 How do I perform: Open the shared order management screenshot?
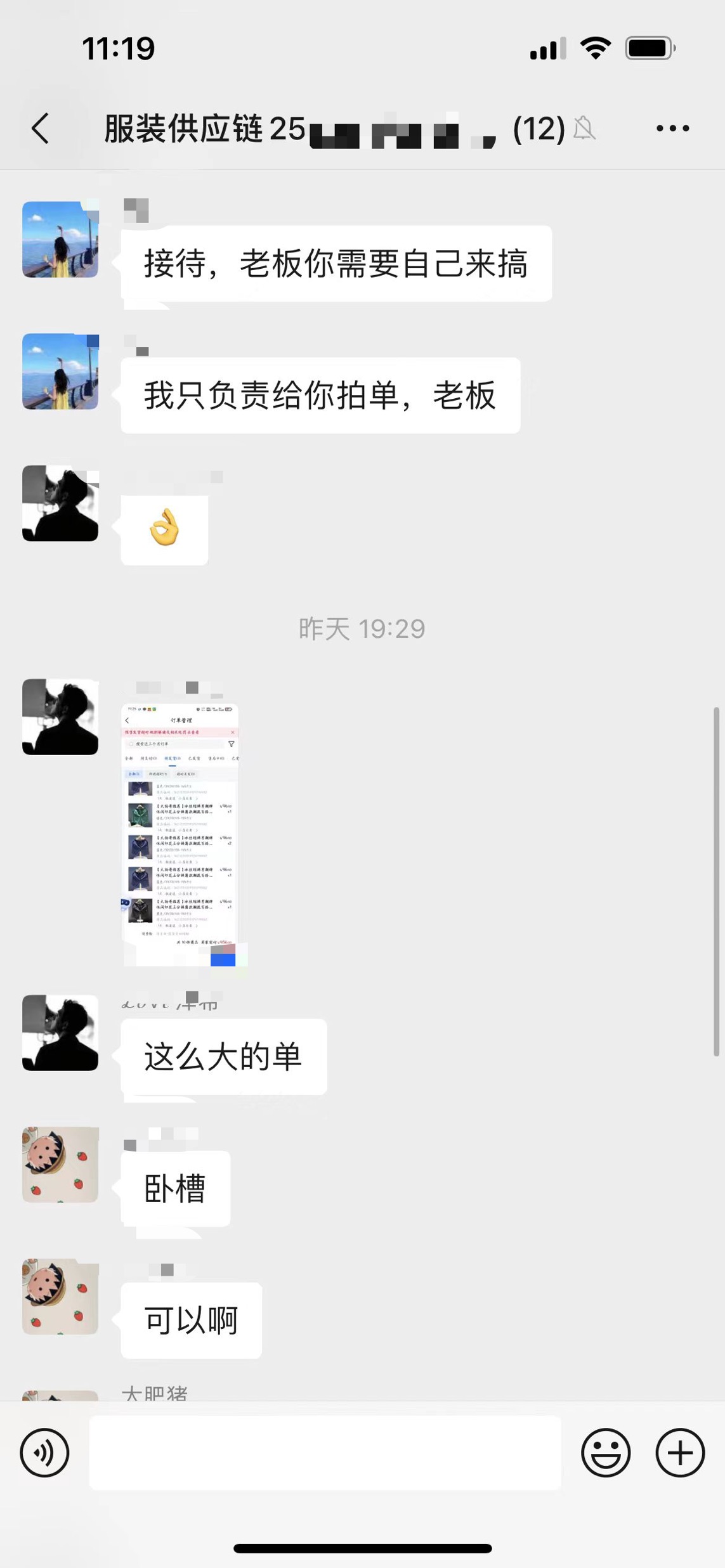[x=180, y=834]
